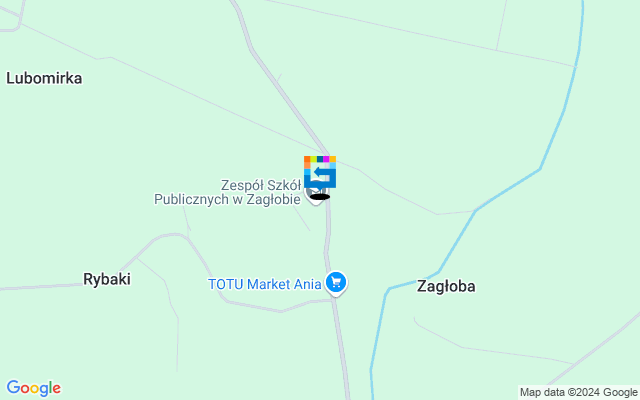
Task: Open the Google logo link
Action: (x=33, y=388)
